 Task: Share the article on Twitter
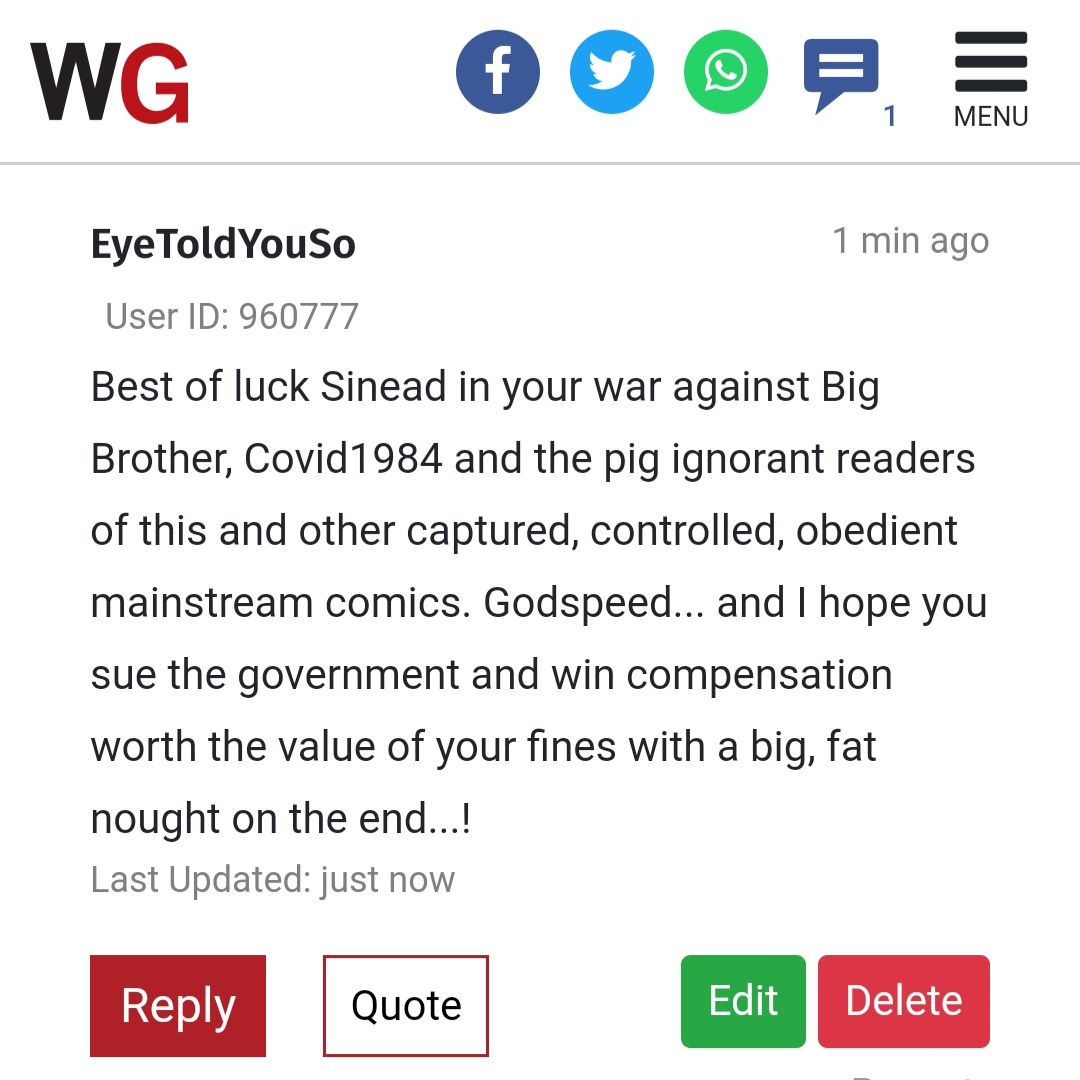coord(611,72)
